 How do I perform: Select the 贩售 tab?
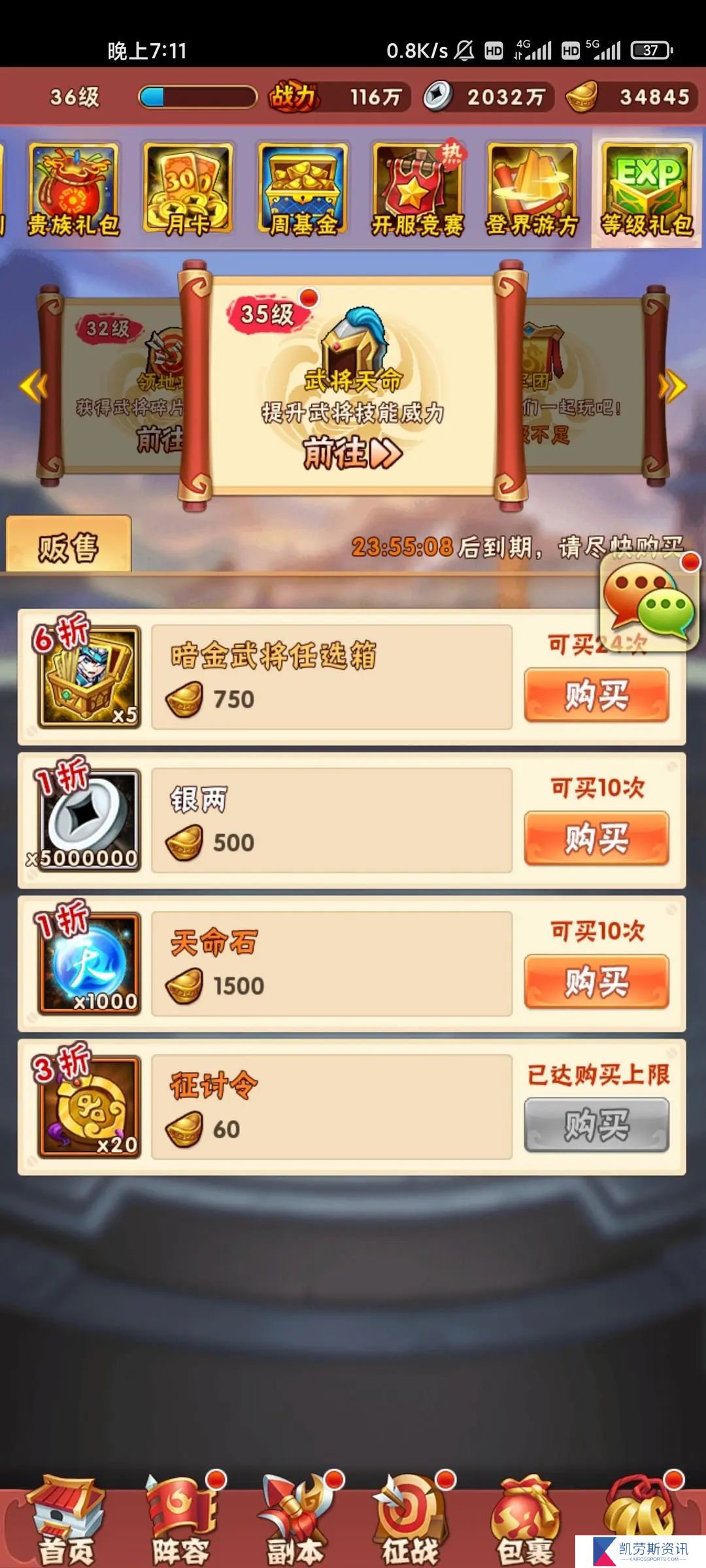pos(68,546)
